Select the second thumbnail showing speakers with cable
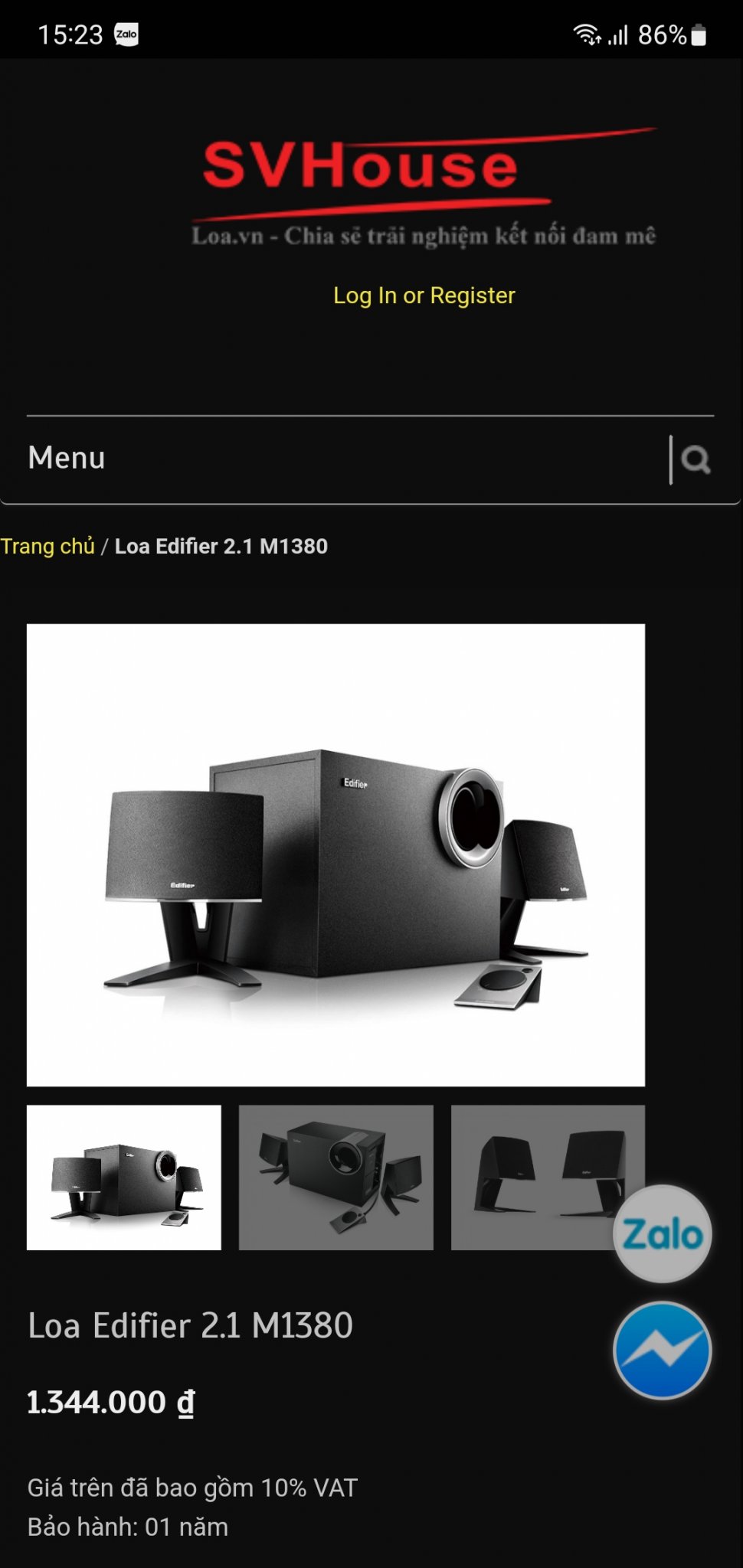The width and height of the screenshot is (743, 1568). pyautogui.click(x=336, y=1178)
